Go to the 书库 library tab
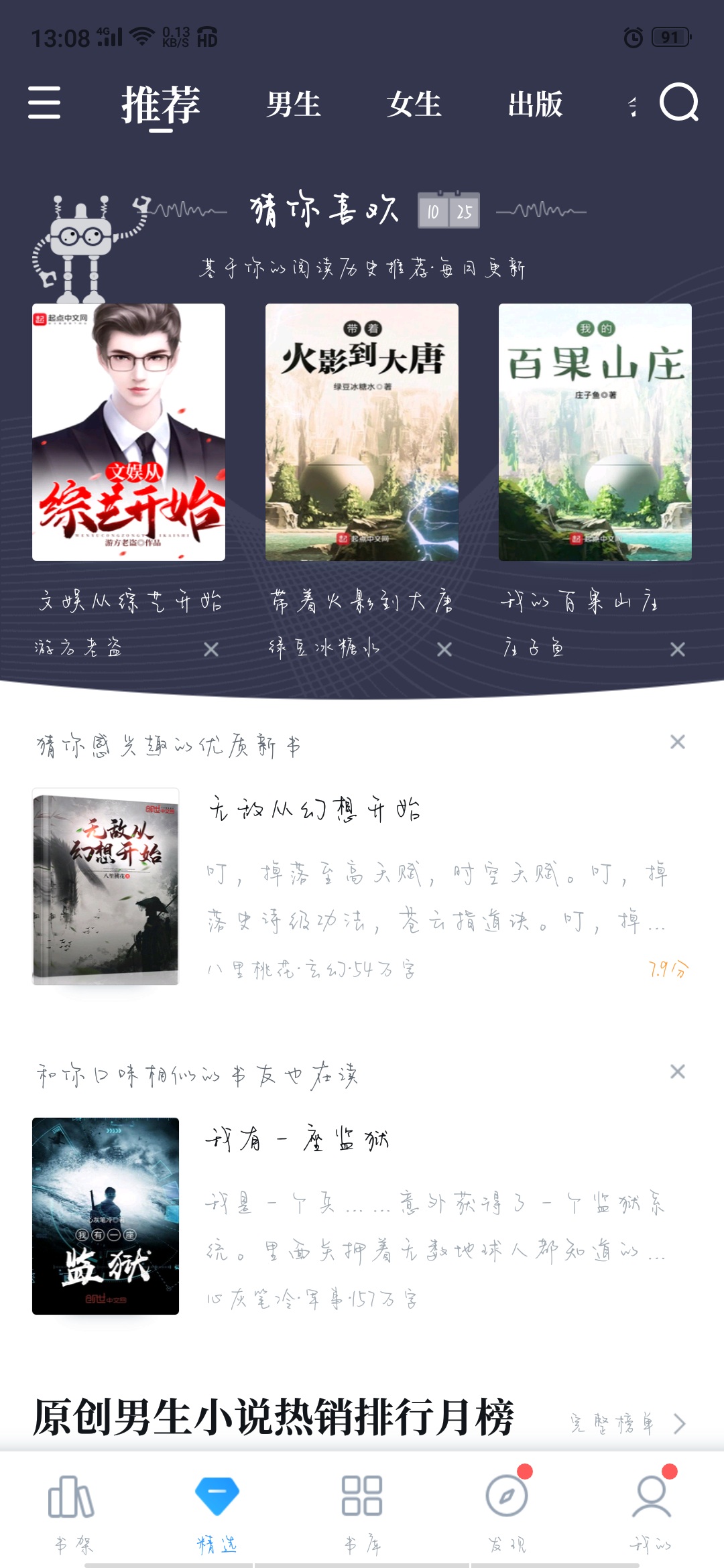Image resolution: width=724 pixels, height=1568 pixels. (362, 1513)
